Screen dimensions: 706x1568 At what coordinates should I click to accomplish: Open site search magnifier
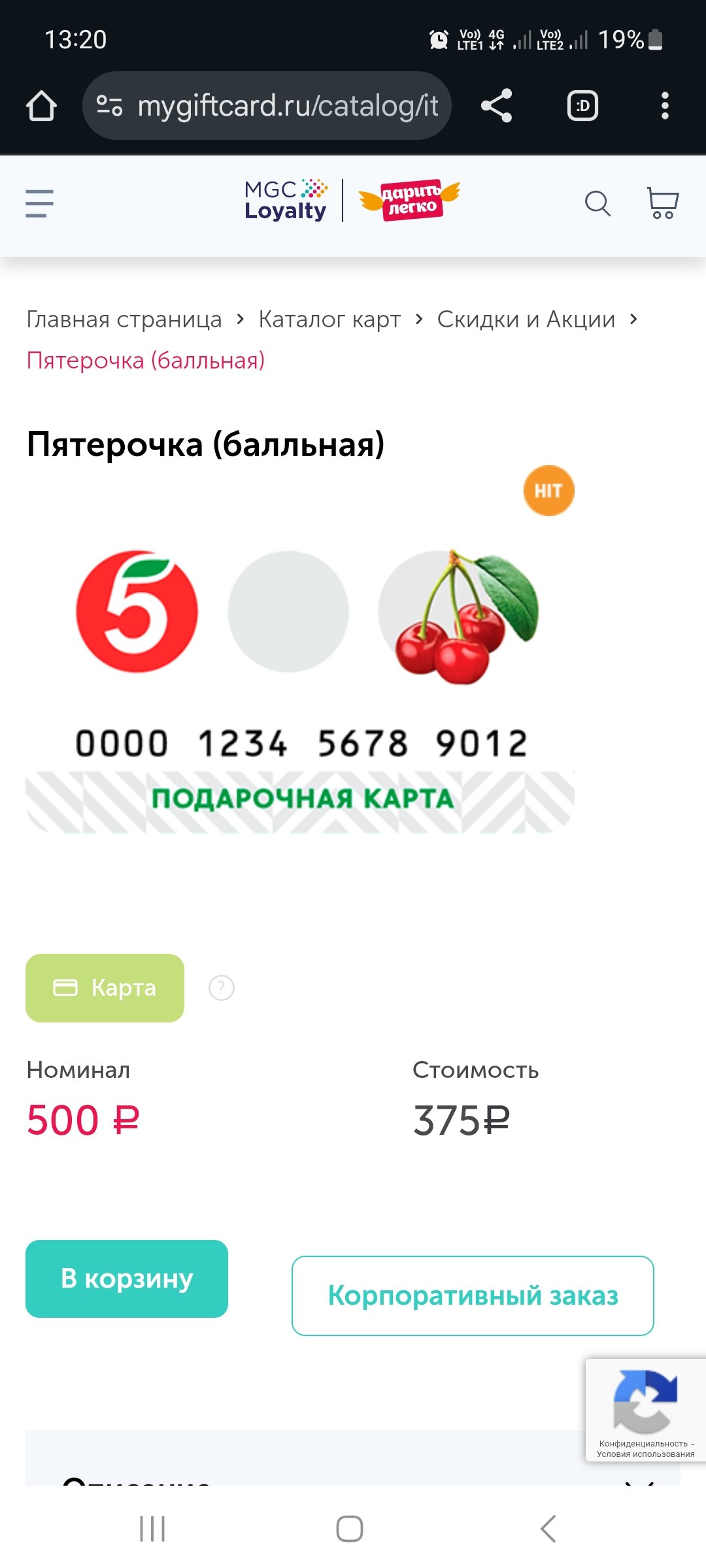[x=597, y=203]
